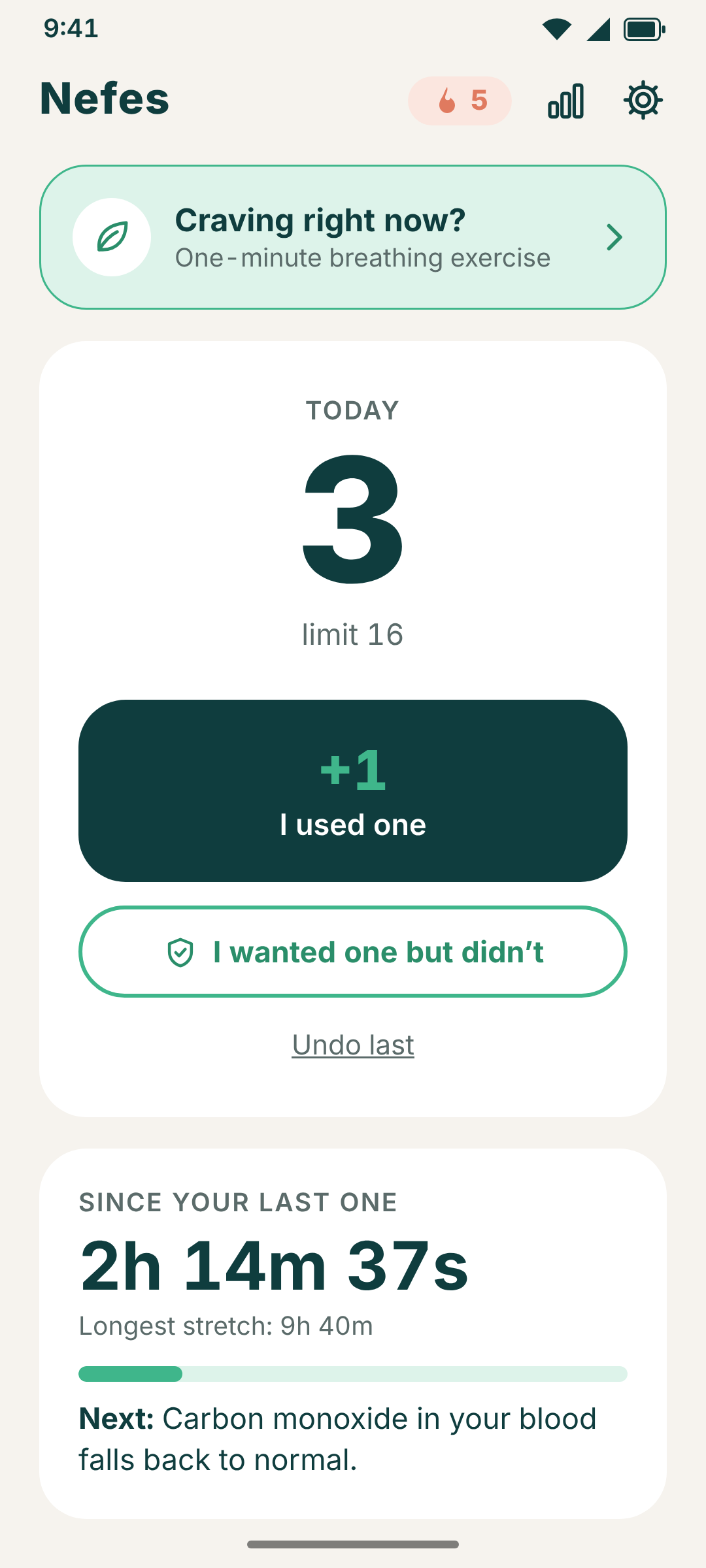Image resolution: width=706 pixels, height=1568 pixels.
Task: Log one with the +1 I used one button
Action: coord(353,791)
